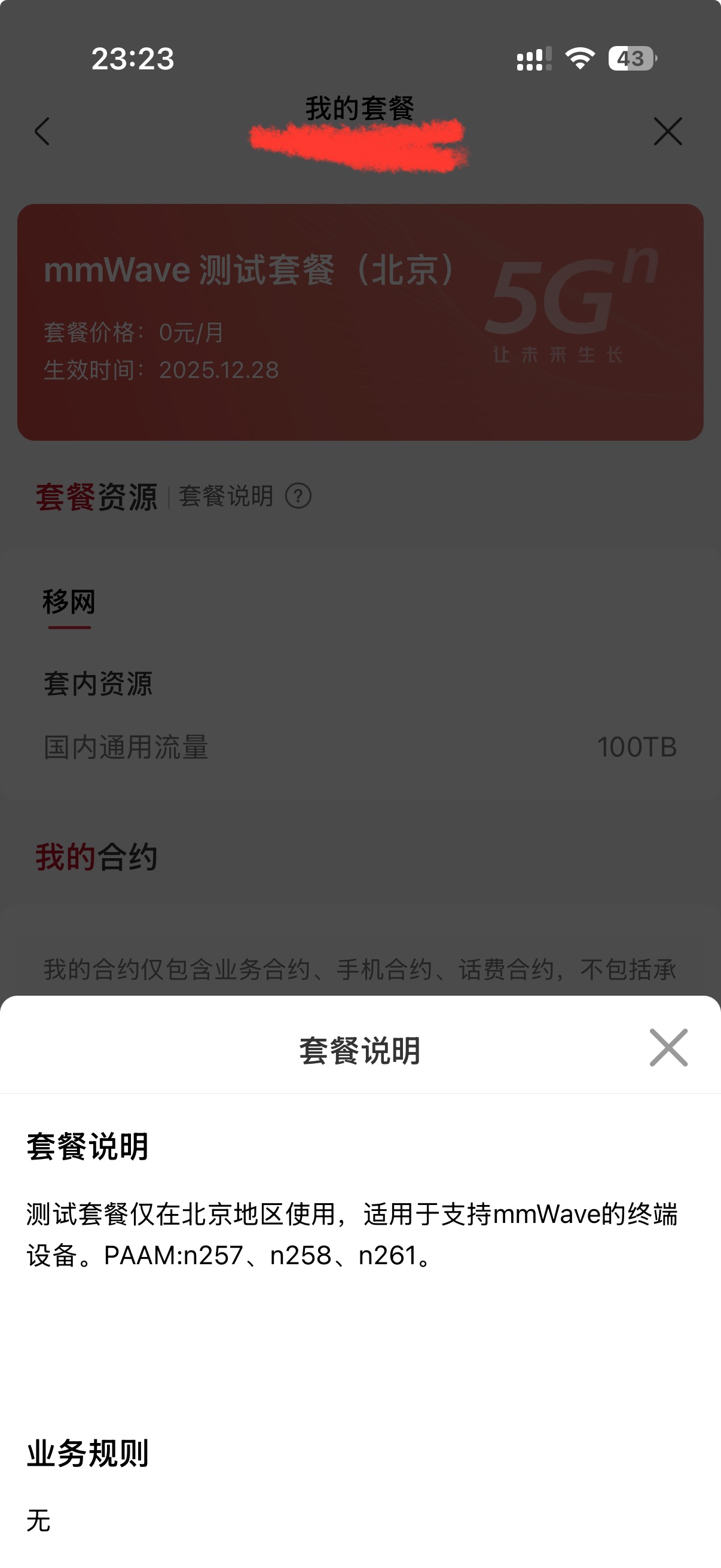This screenshot has height=1568, width=721.
Task: Switch to the 套餐说明 tab
Action: tap(225, 497)
